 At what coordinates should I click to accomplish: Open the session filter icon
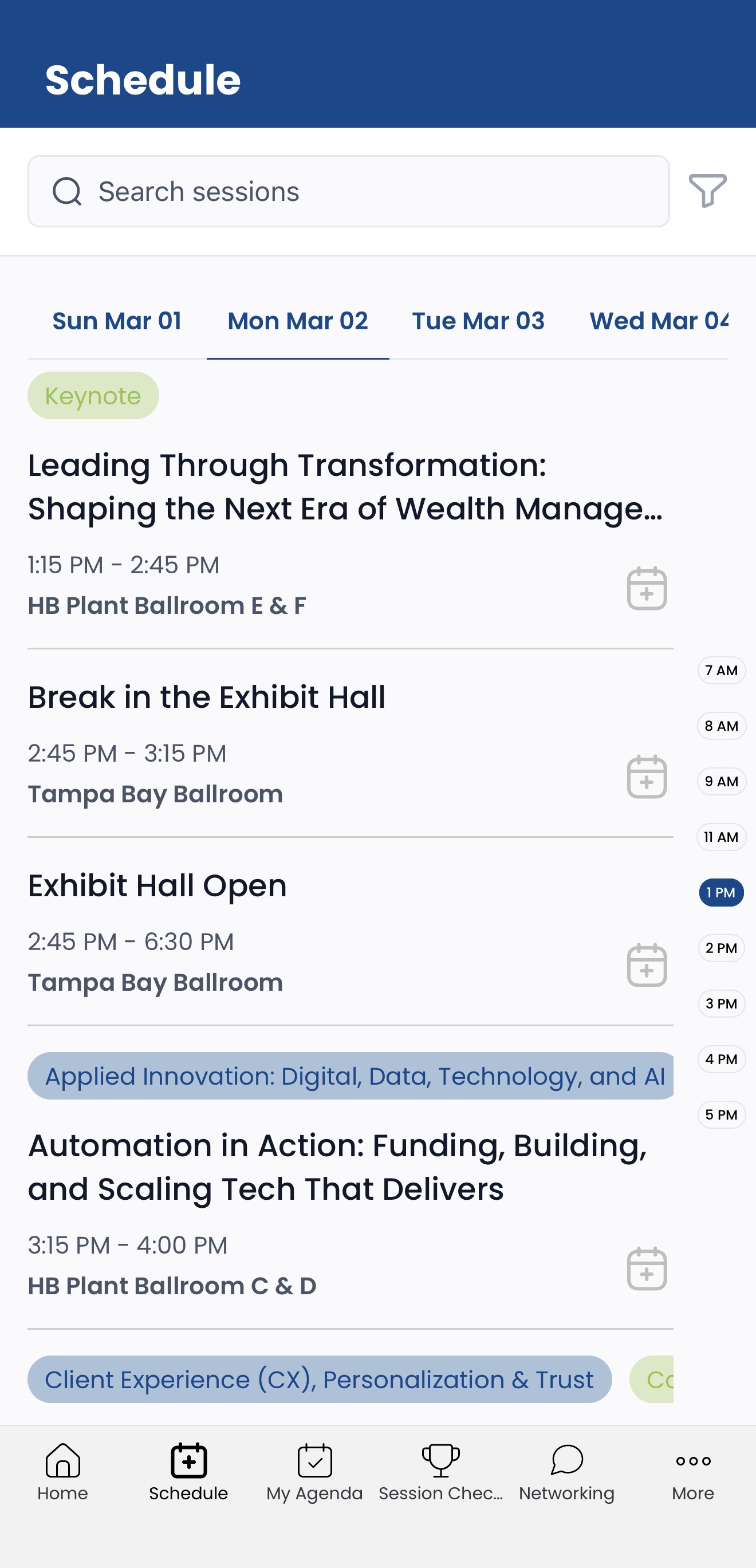click(x=707, y=191)
